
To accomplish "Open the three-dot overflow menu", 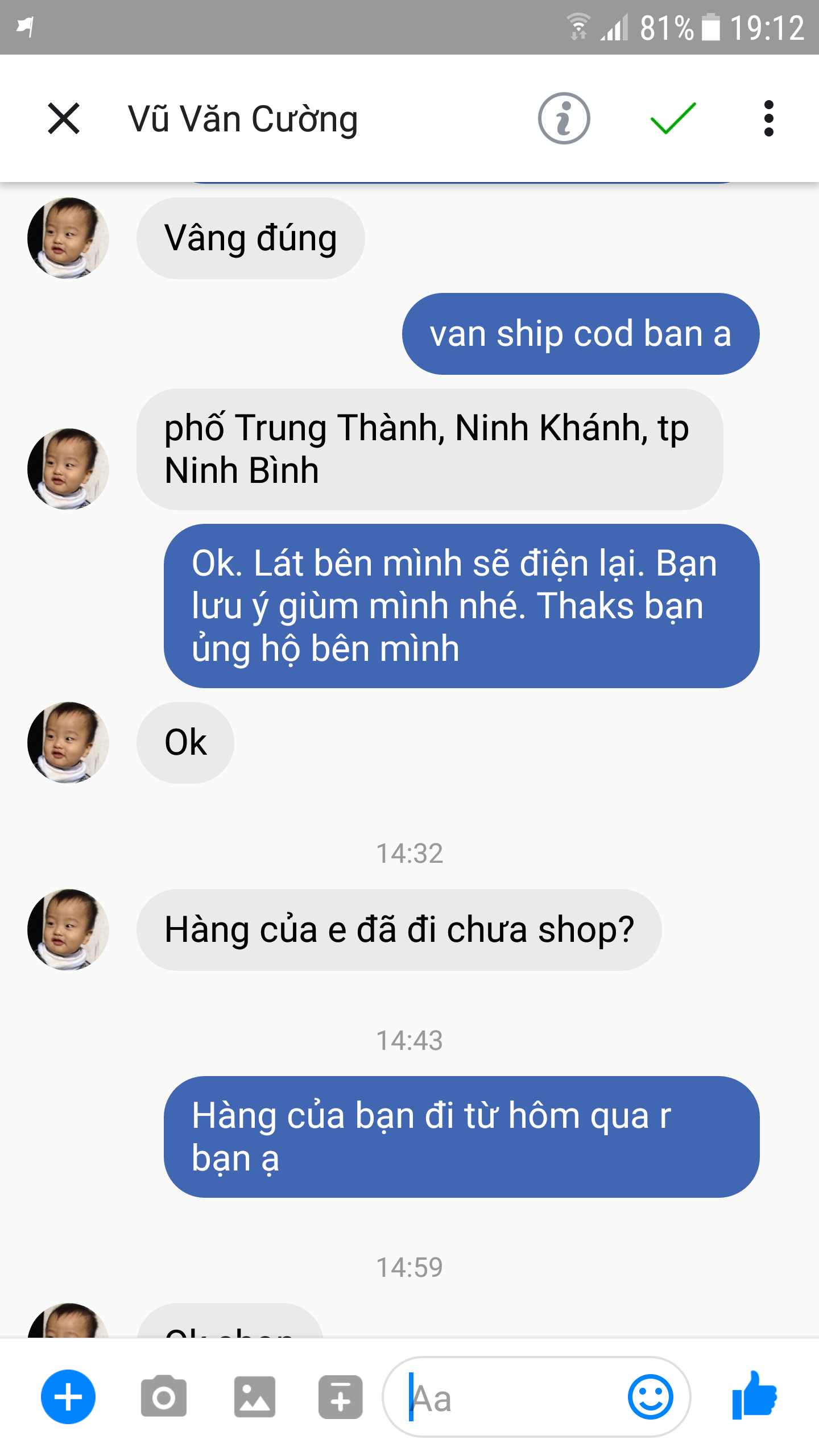I will 768,118.
